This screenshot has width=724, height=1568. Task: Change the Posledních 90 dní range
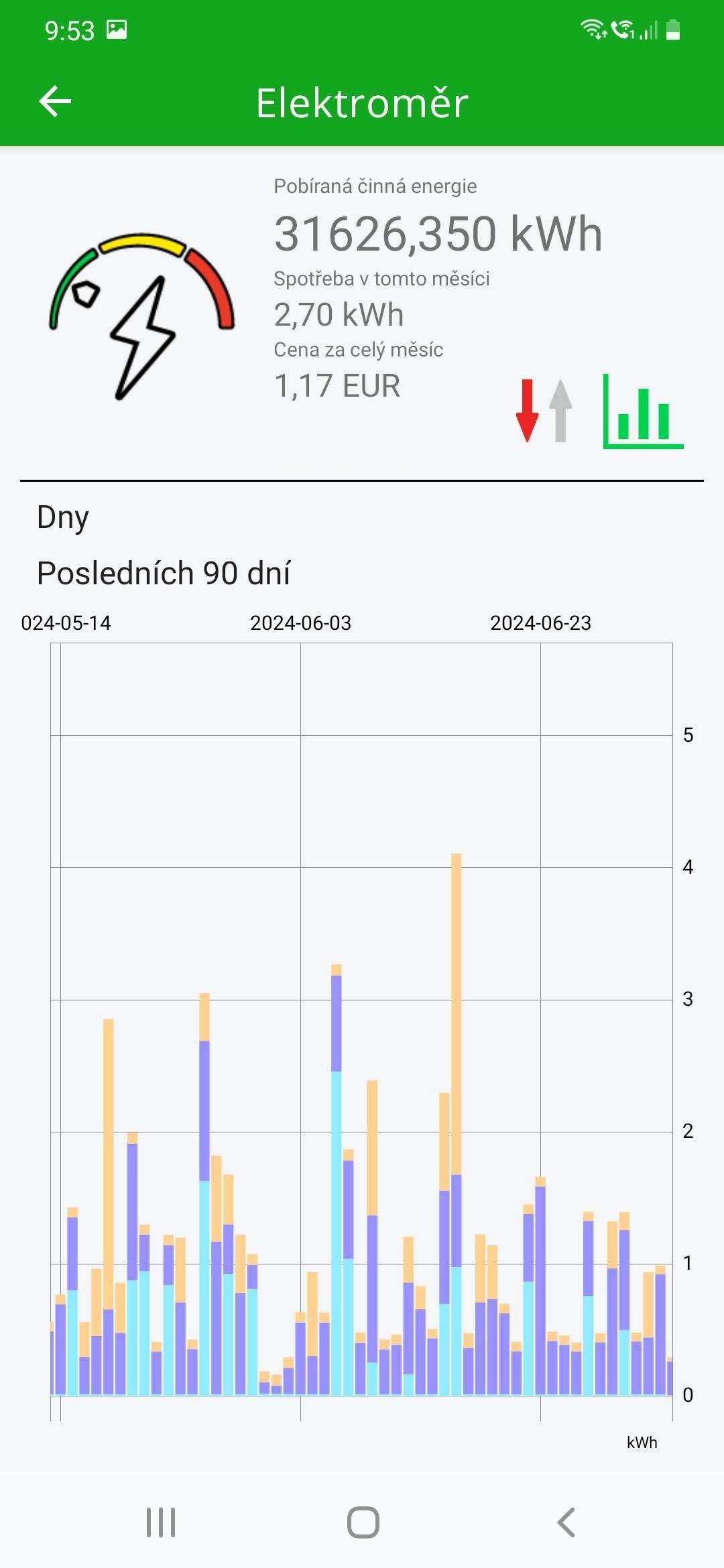(x=164, y=574)
